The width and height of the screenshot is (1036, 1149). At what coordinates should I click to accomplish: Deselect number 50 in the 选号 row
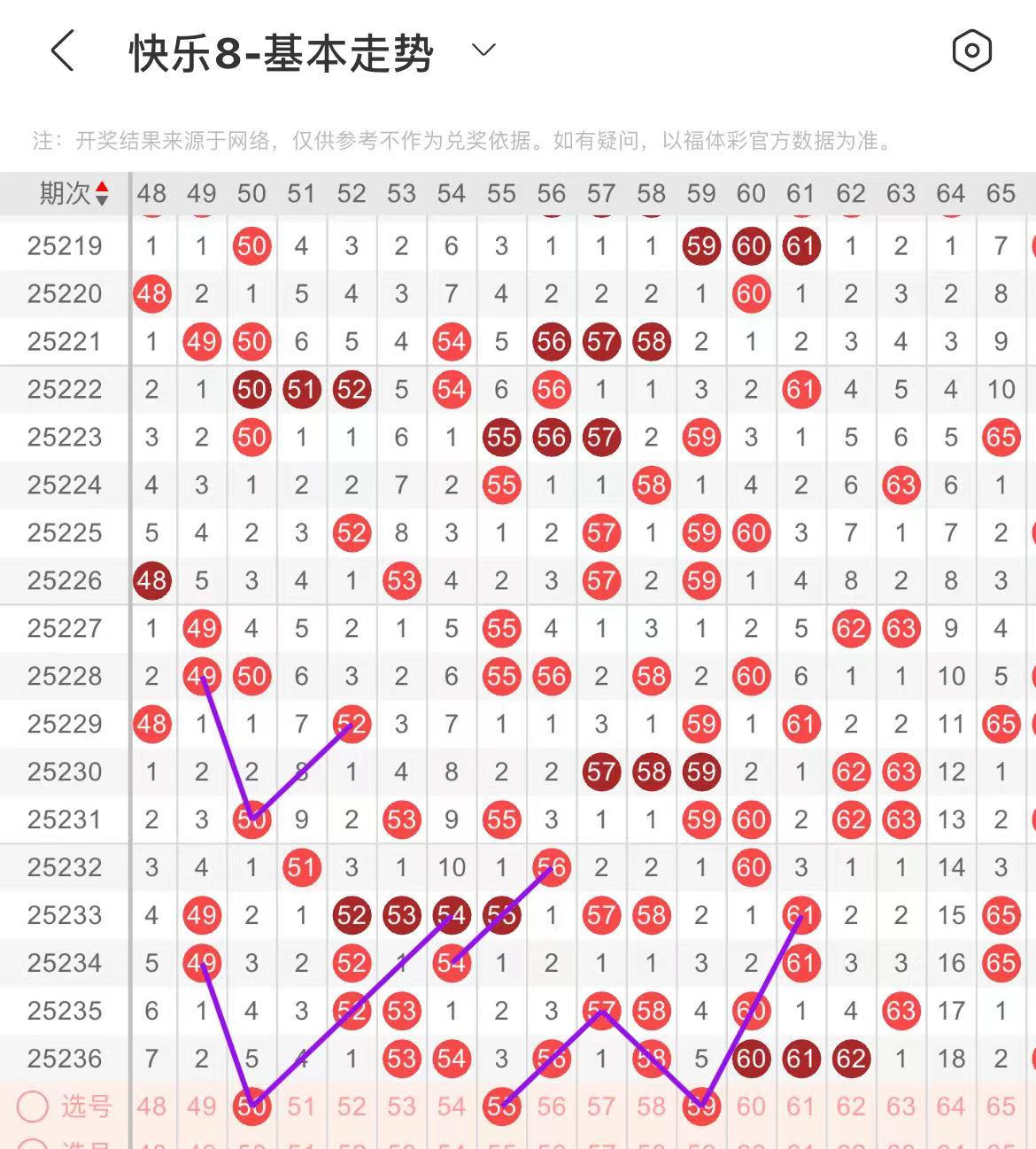coord(251,1106)
